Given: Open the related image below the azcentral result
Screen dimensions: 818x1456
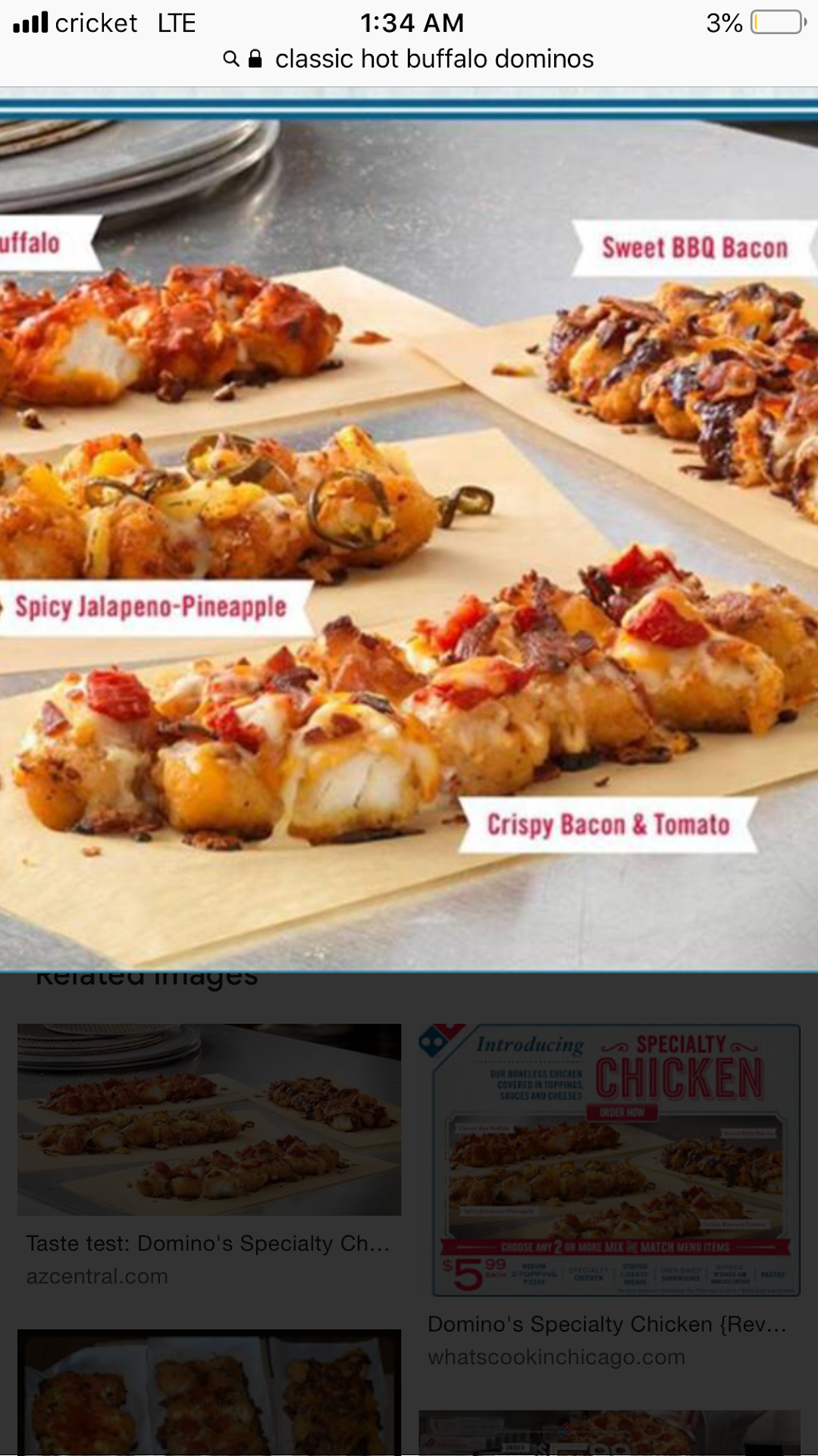Looking at the screenshot, I should point(209,1392).
